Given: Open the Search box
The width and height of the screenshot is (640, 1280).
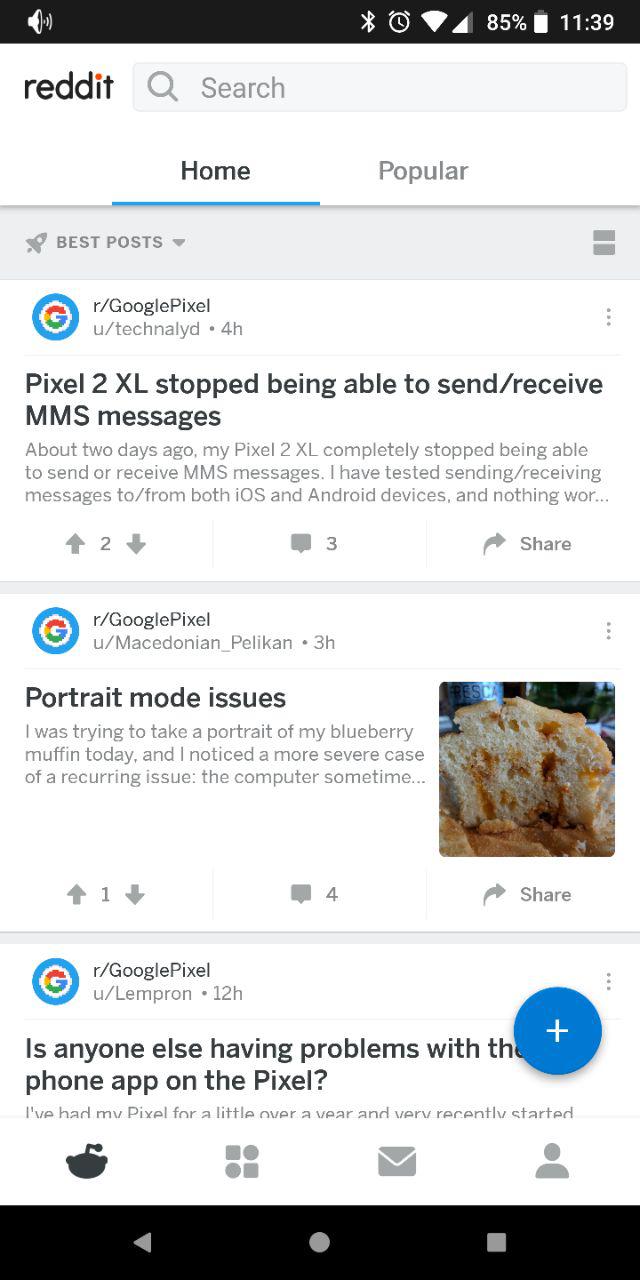Looking at the screenshot, I should tap(380, 88).
